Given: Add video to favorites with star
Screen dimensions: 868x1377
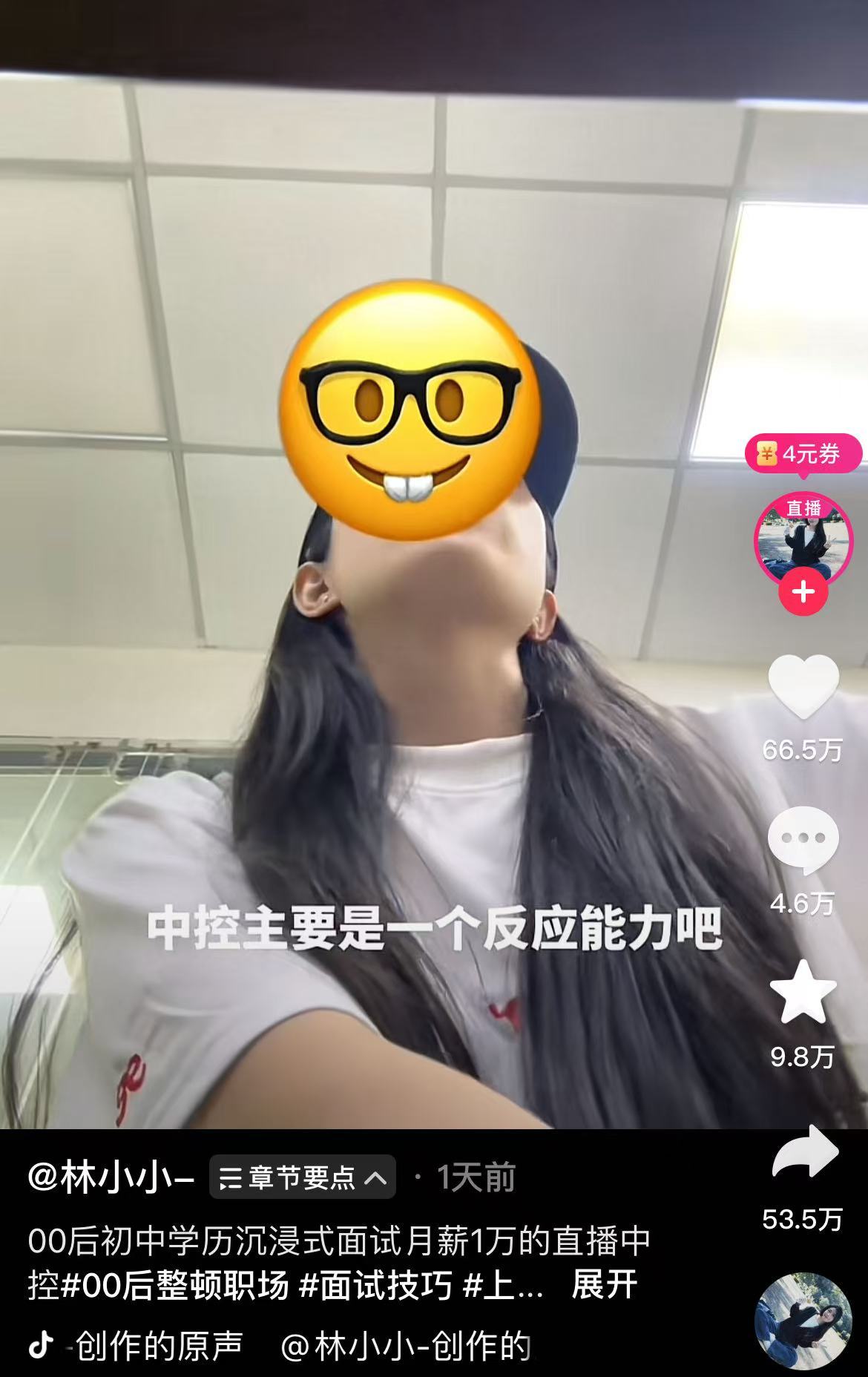Looking at the screenshot, I should tap(803, 993).
